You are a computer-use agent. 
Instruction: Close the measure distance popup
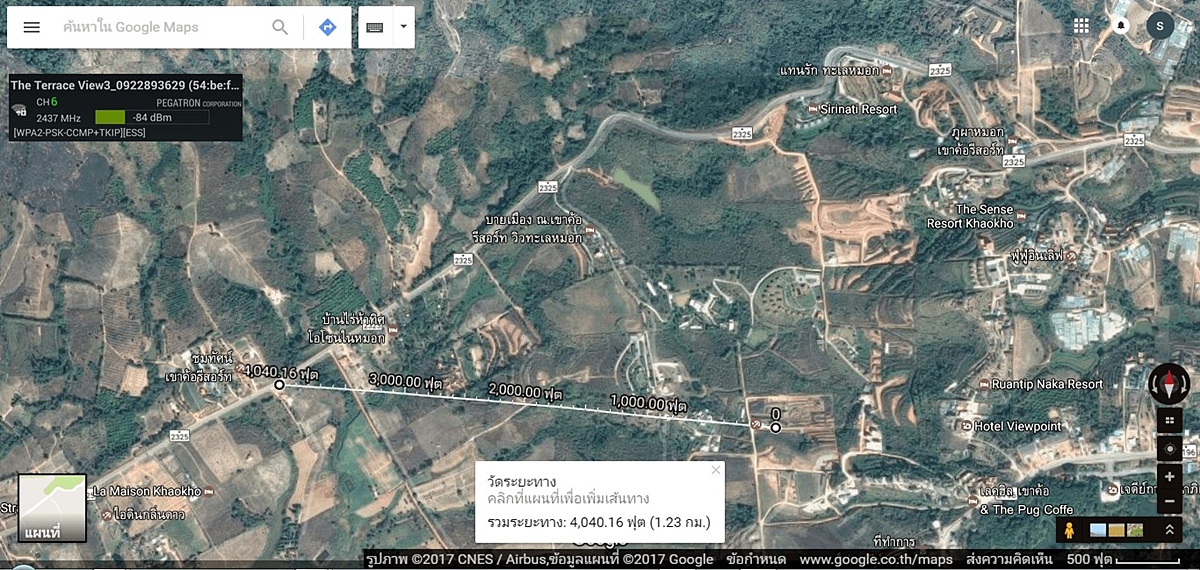coord(715,469)
